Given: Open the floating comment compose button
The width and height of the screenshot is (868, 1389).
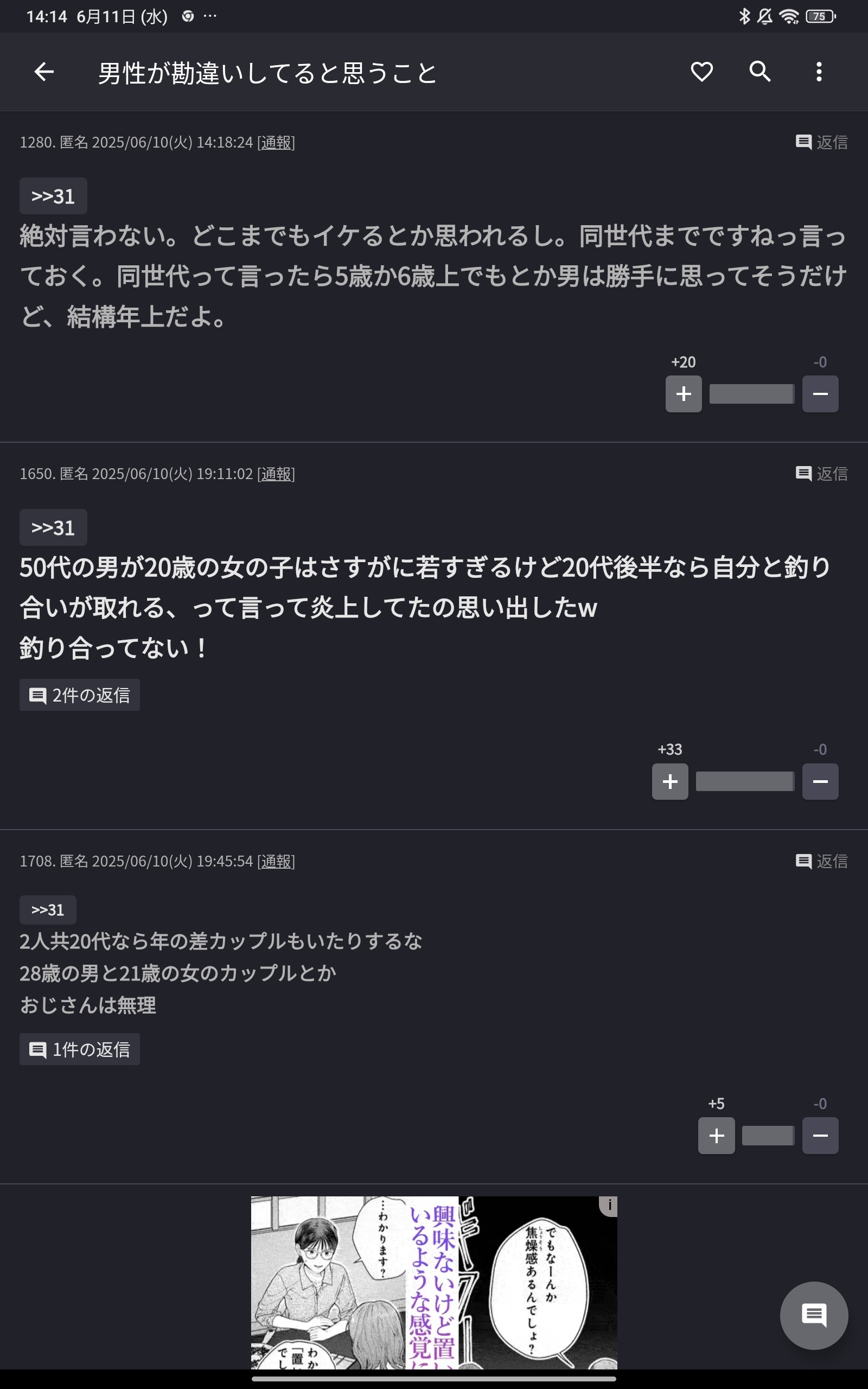Looking at the screenshot, I should pyautogui.click(x=813, y=1315).
